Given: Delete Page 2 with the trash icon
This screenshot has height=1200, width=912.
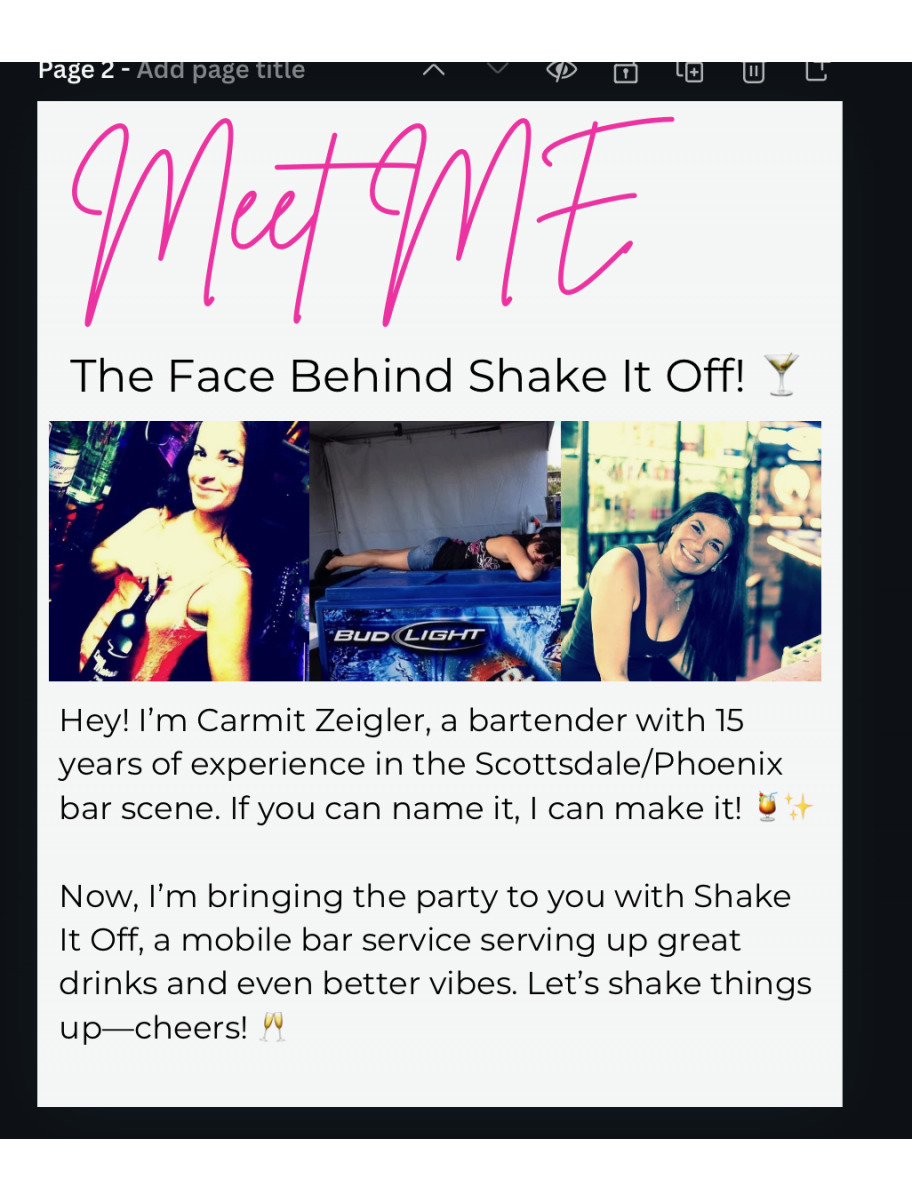Looking at the screenshot, I should click(754, 72).
